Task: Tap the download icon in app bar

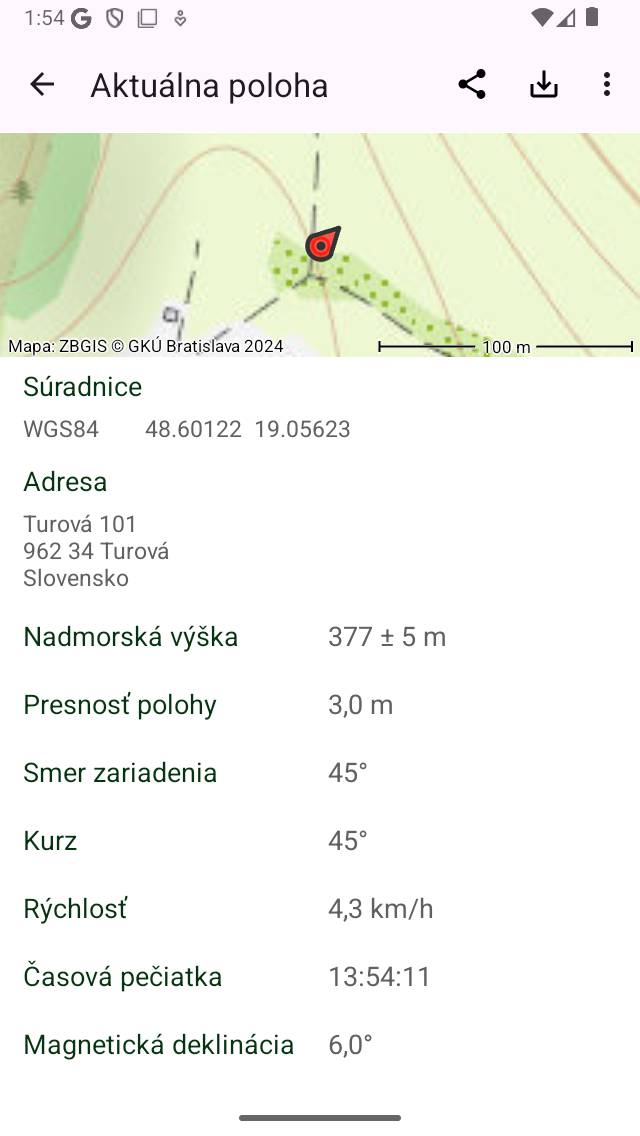Action: tap(544, 85)
